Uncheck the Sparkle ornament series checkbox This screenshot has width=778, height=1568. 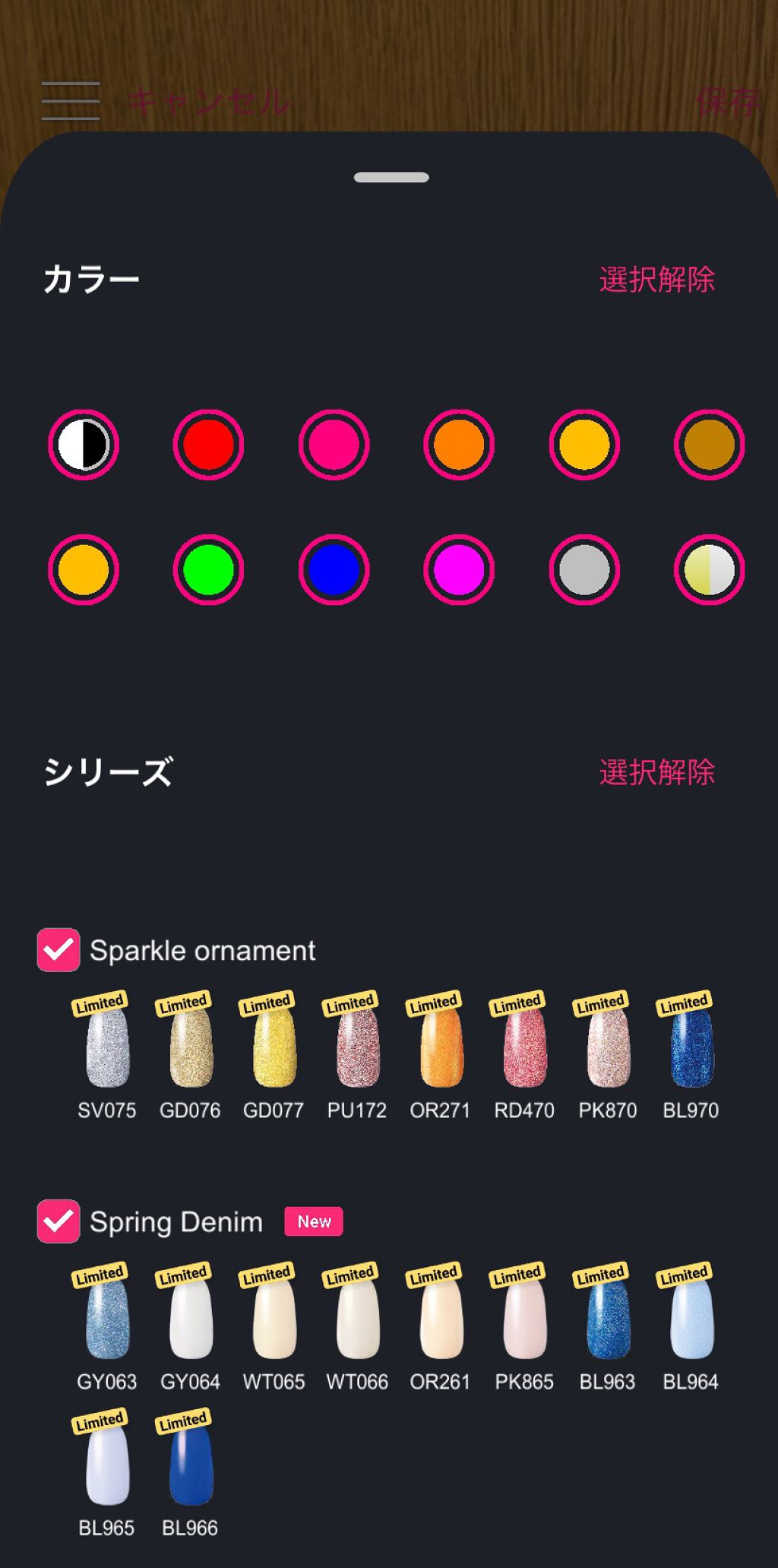click(59, 950)
